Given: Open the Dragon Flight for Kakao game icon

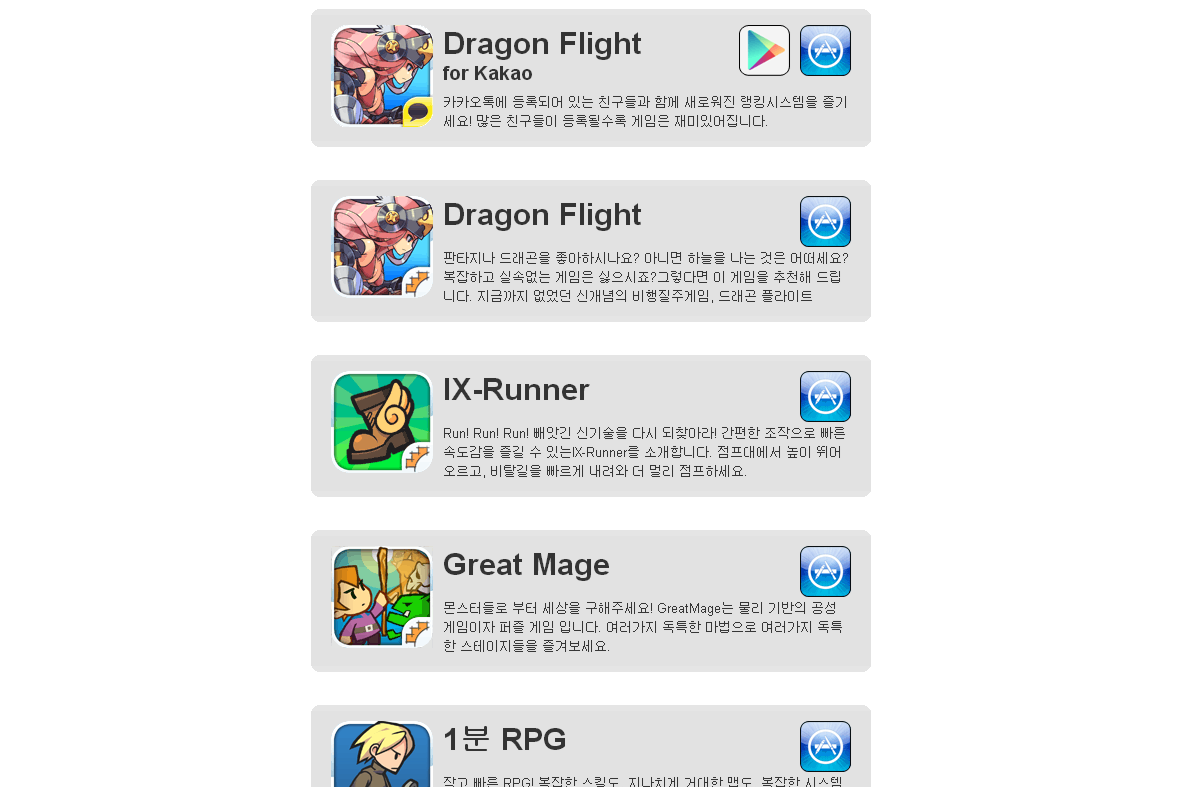Looking at the screenshot, I should 382,76.
